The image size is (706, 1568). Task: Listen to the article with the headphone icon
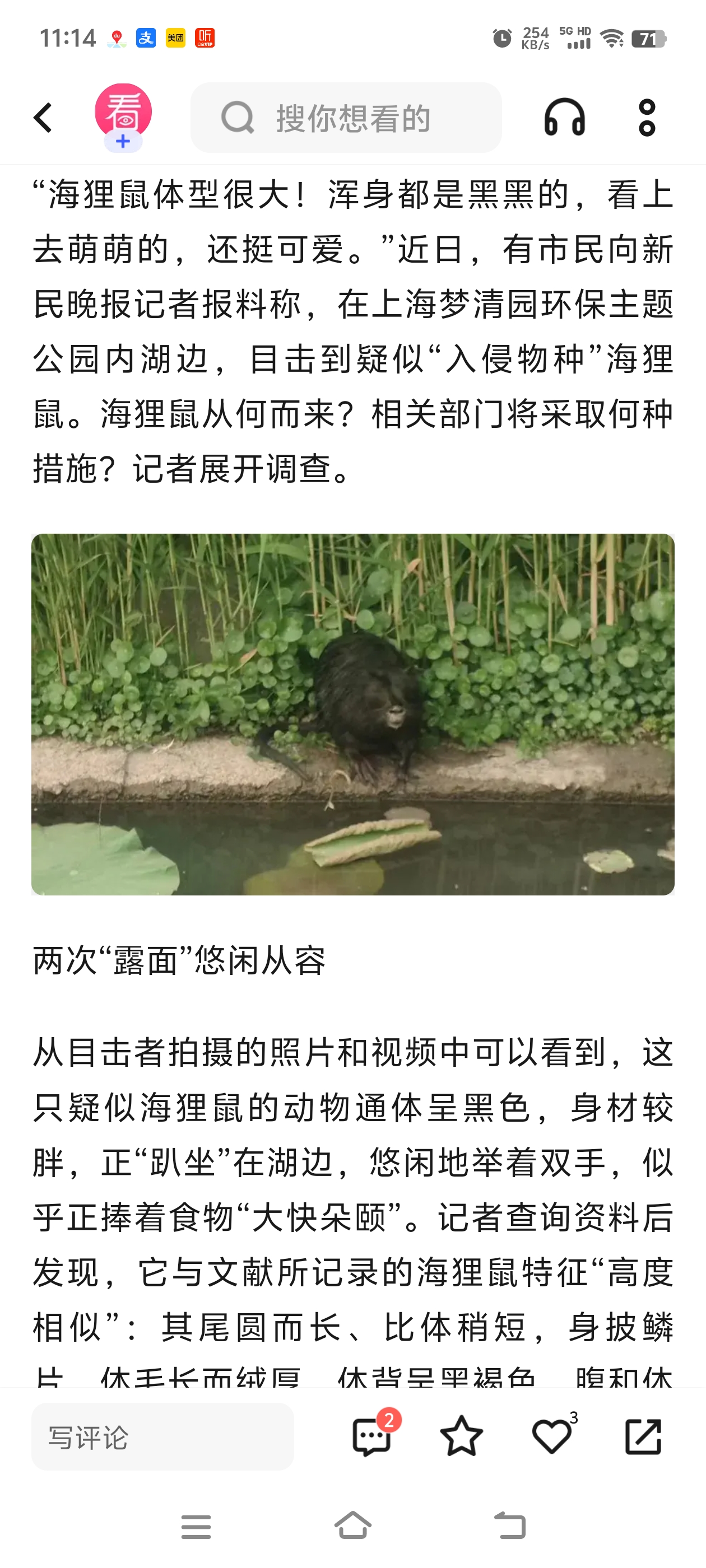point(565,118)
